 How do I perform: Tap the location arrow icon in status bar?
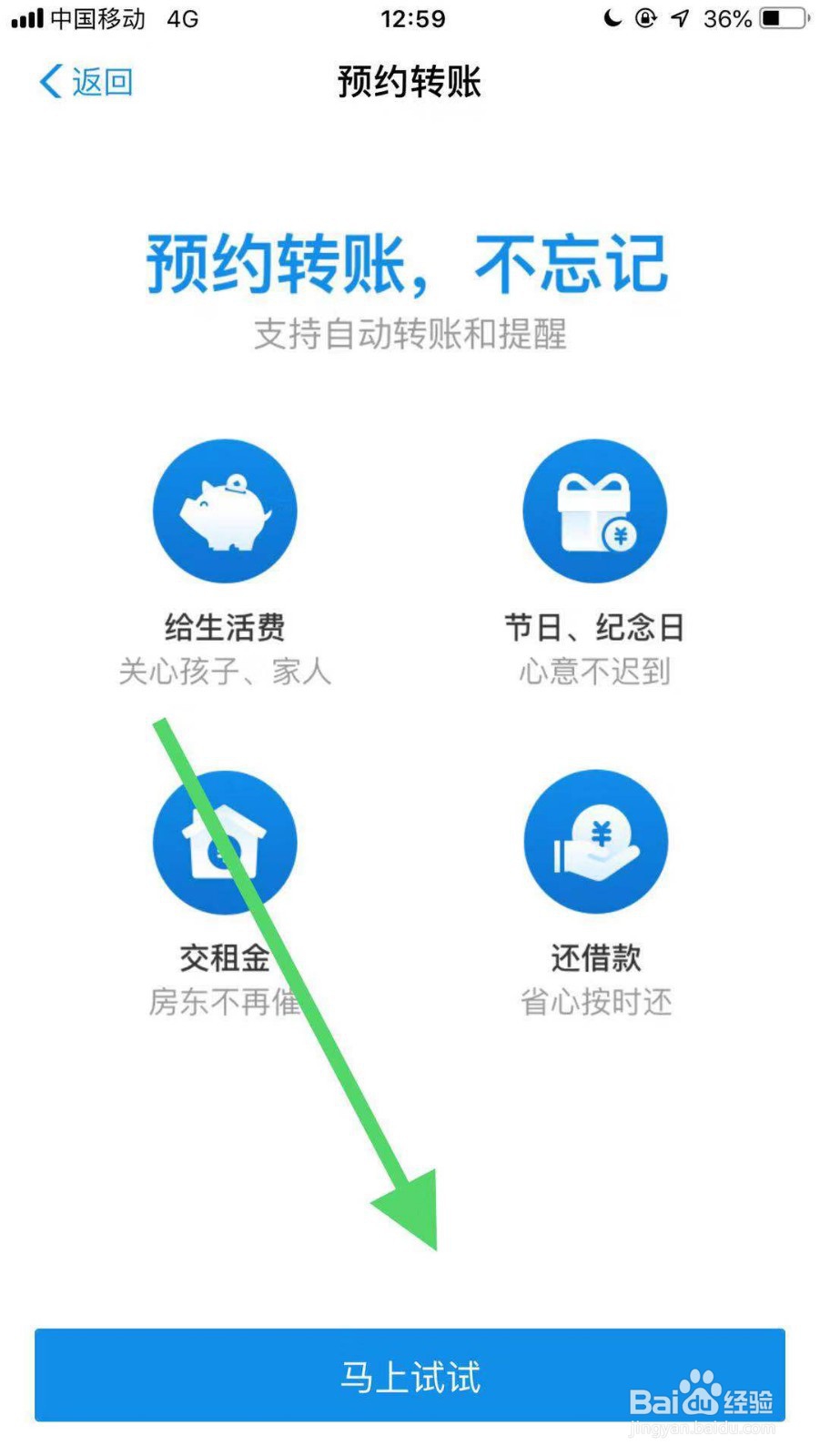(x=678, y=18)
